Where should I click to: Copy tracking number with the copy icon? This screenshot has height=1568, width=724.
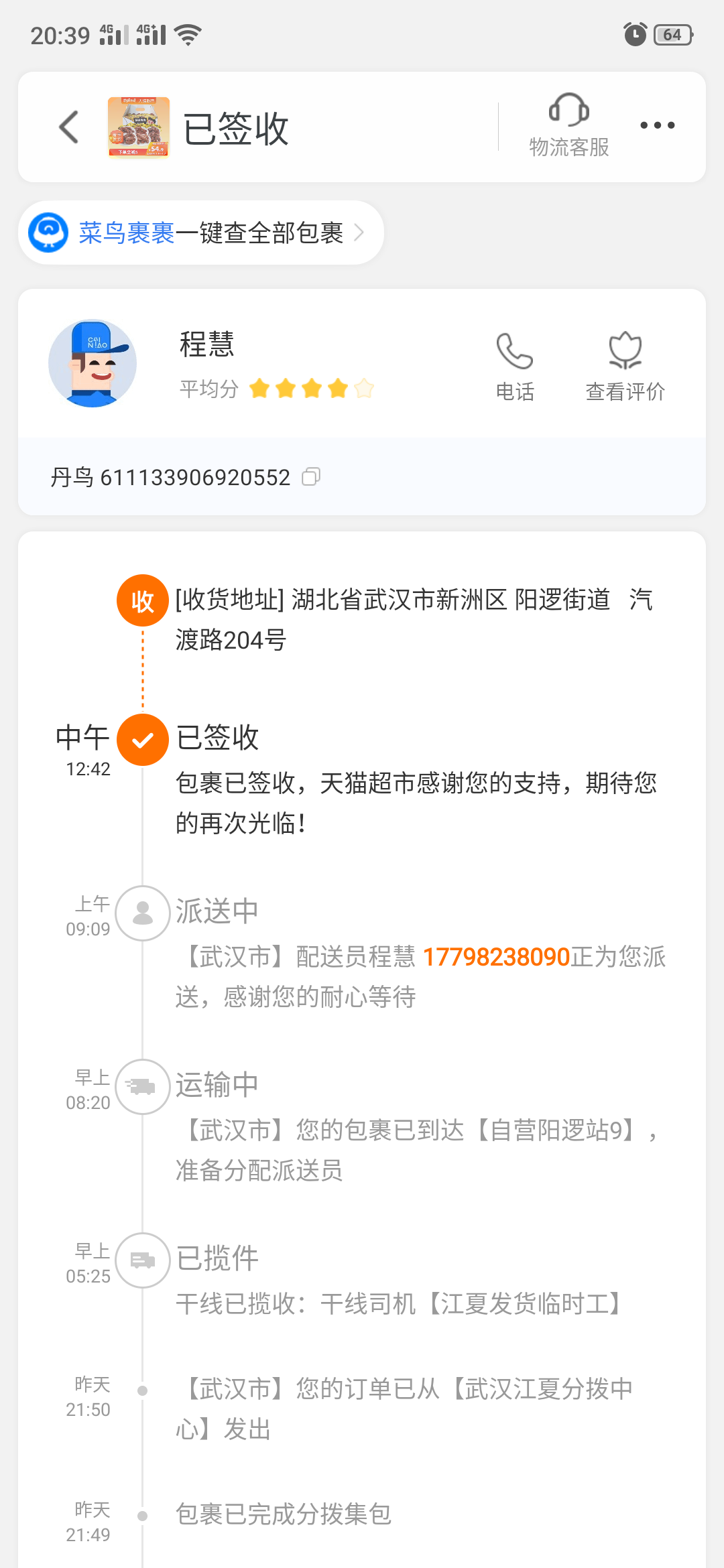pos(312,477)
